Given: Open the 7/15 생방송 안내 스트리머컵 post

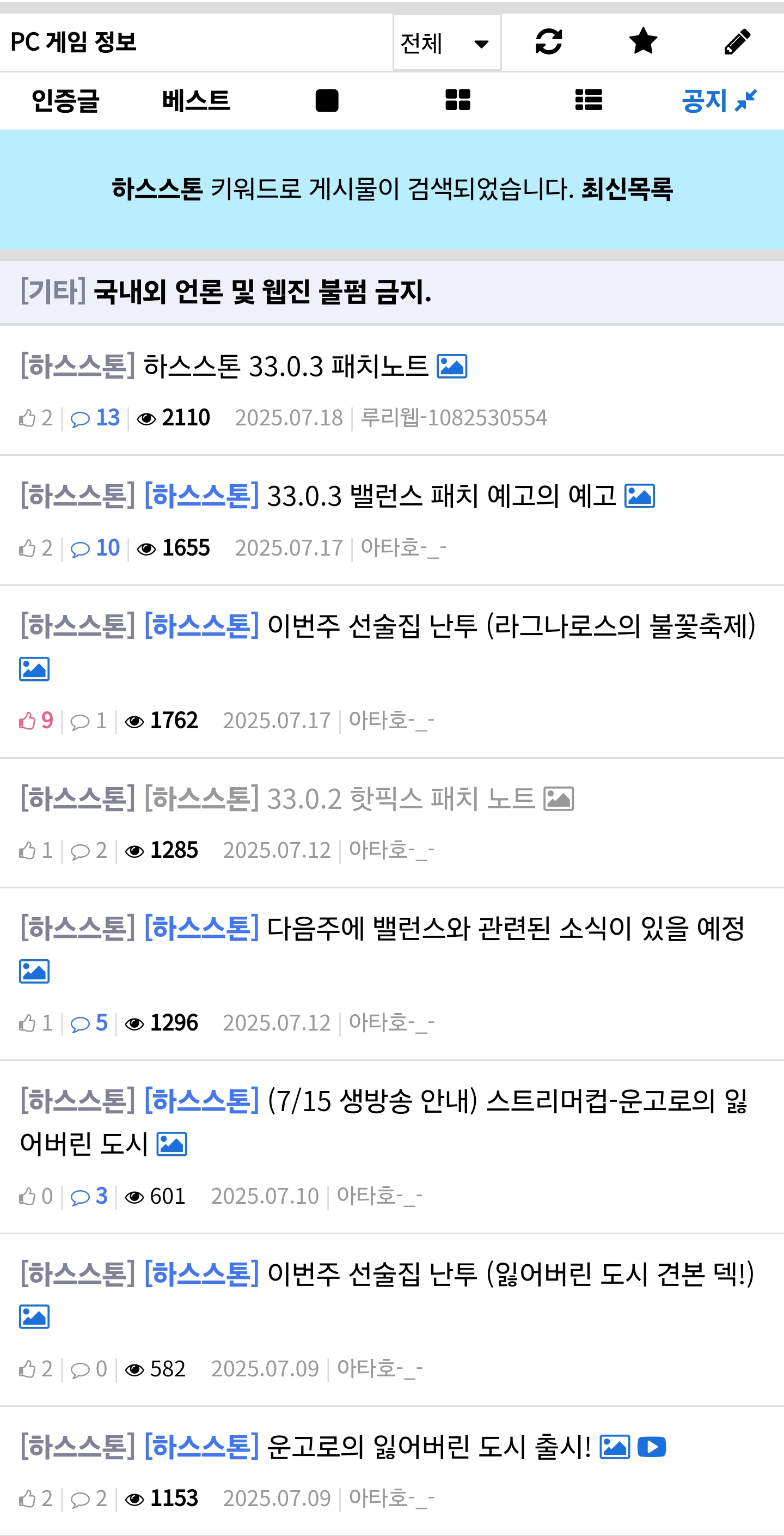Looking at the screenshot, I should click(384, 1122).
